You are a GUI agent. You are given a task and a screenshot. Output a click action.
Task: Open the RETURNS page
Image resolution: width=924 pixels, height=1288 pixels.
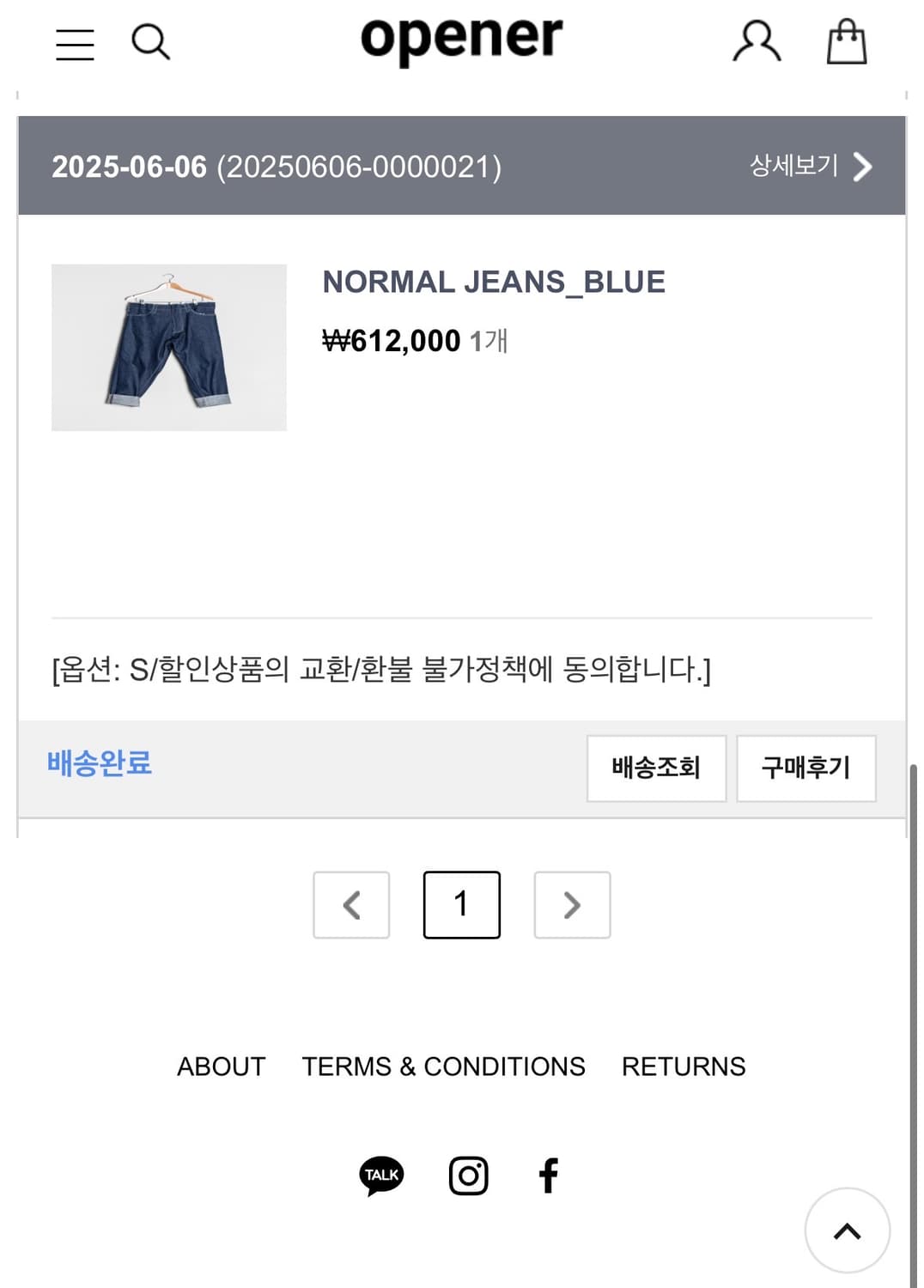684,1066
